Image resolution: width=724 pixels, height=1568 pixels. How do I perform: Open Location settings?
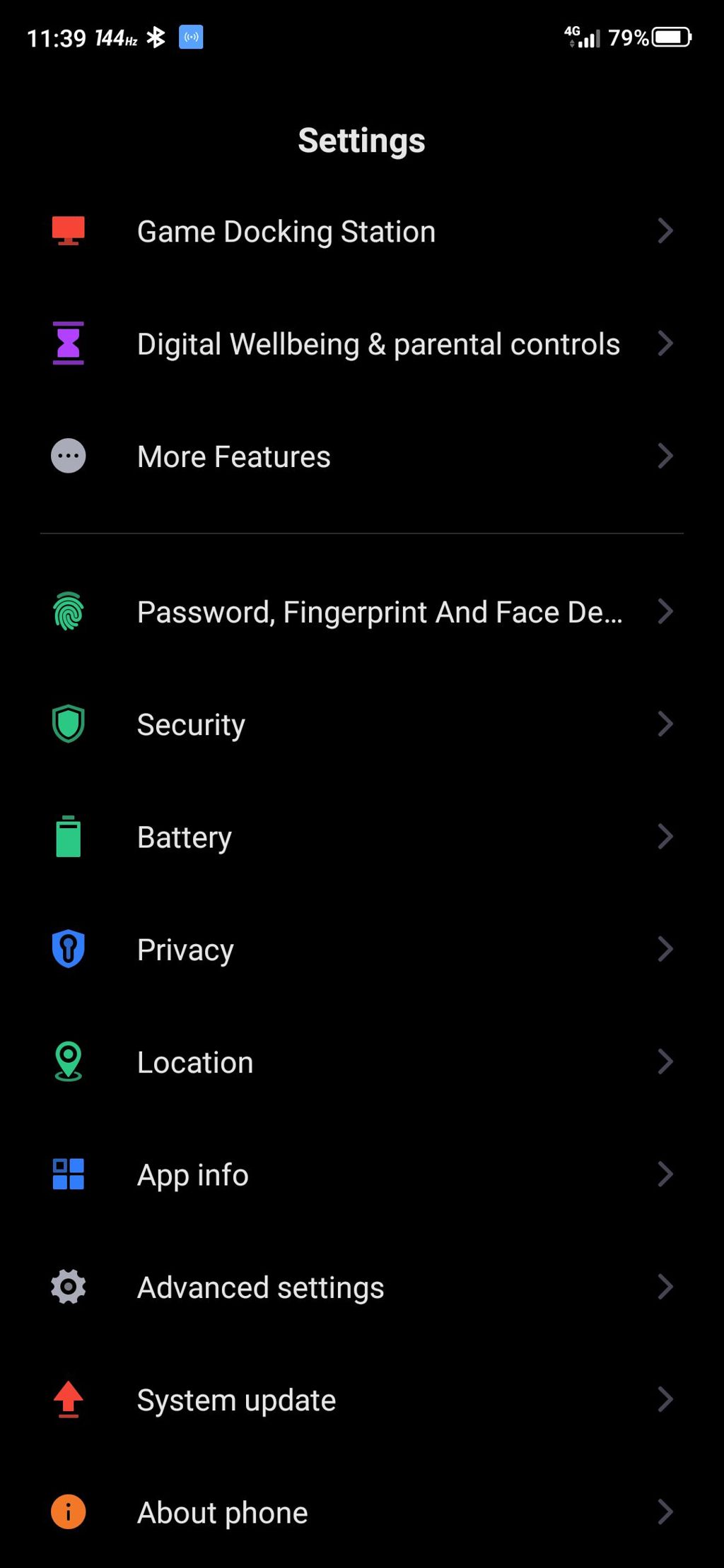[195, 1062]
